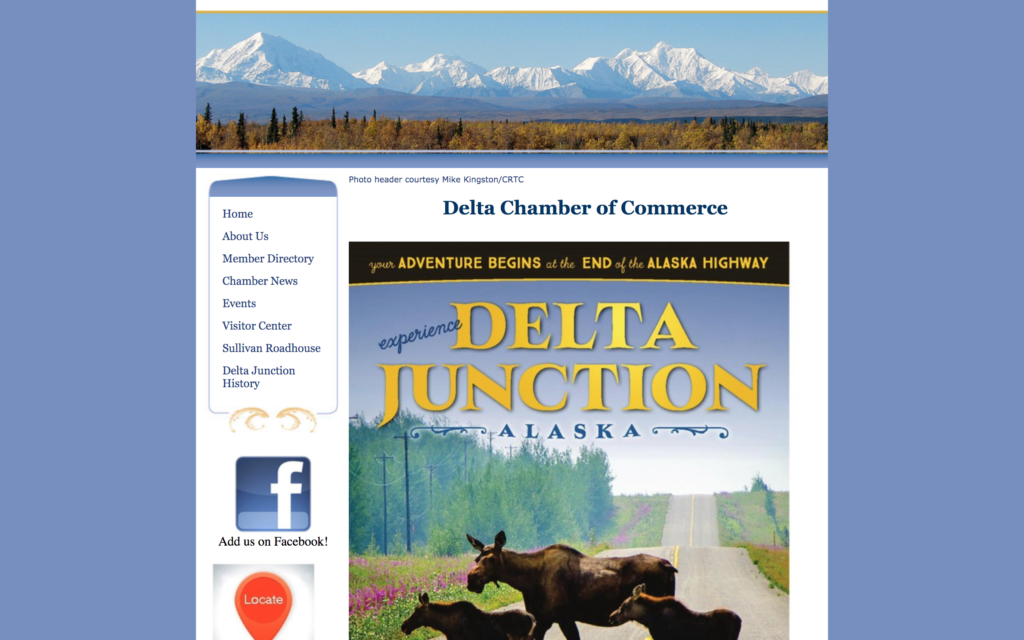The width and height of the screenshot is (1024, 640).
Task: Open the Visitor Center page
Action: [257, 326]
